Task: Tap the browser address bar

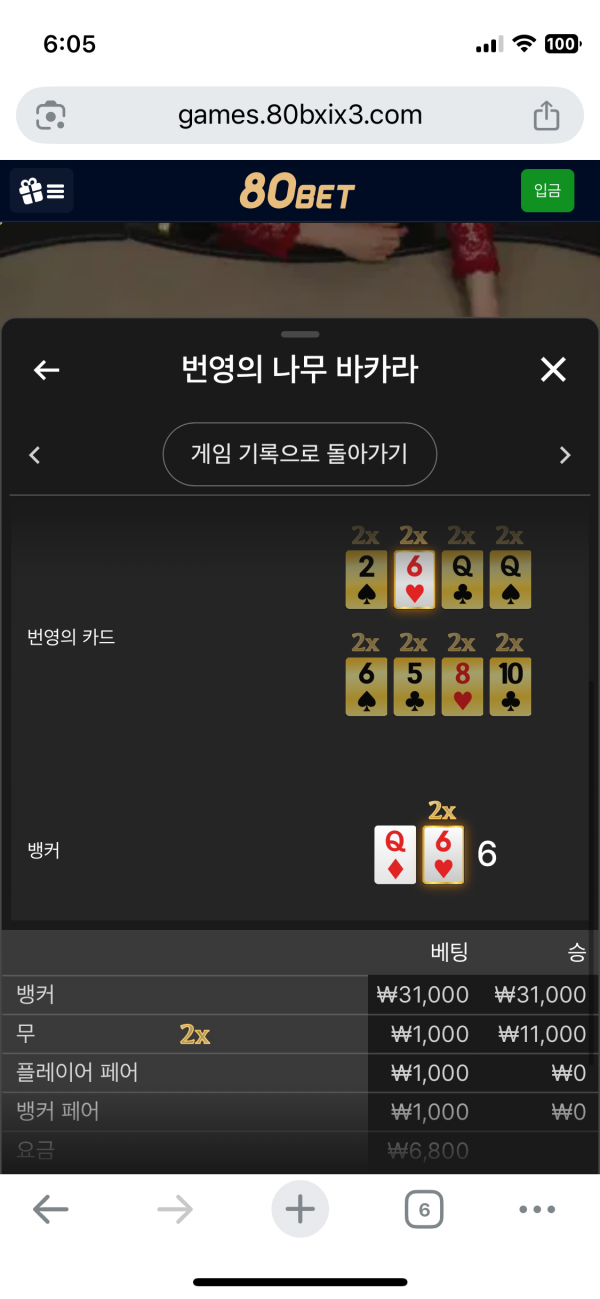Action: 300,116
